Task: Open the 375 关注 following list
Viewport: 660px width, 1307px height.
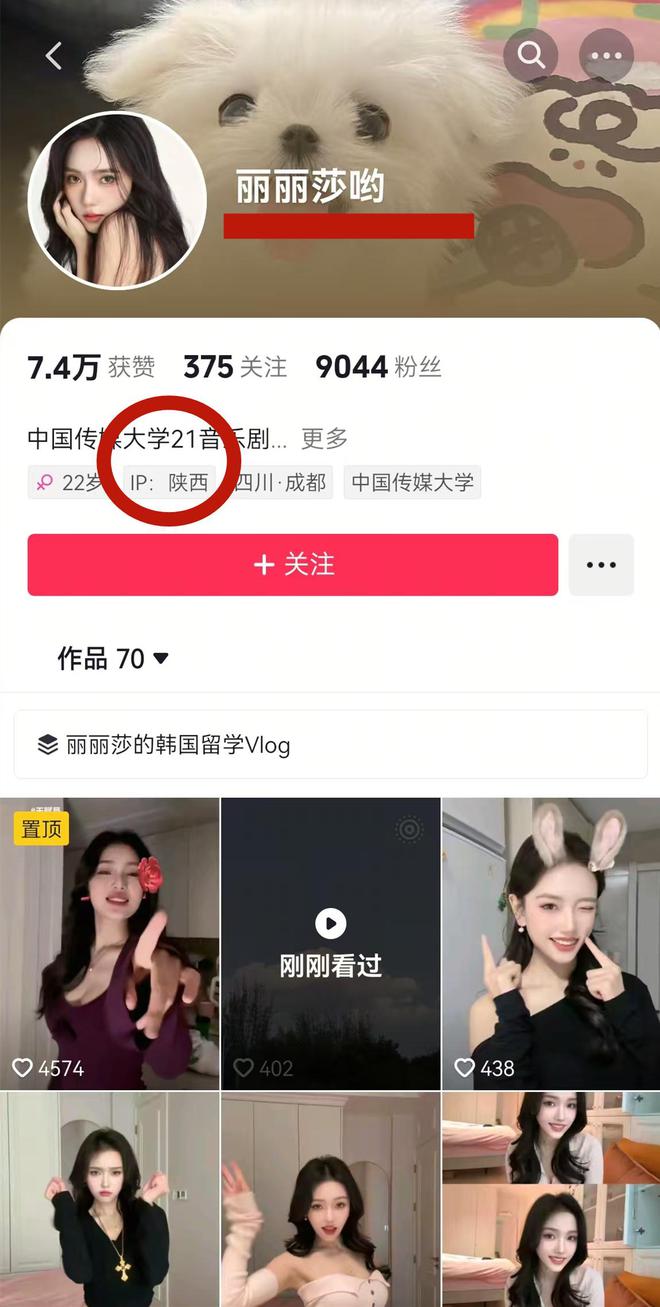Action: (x=235, y=368)
